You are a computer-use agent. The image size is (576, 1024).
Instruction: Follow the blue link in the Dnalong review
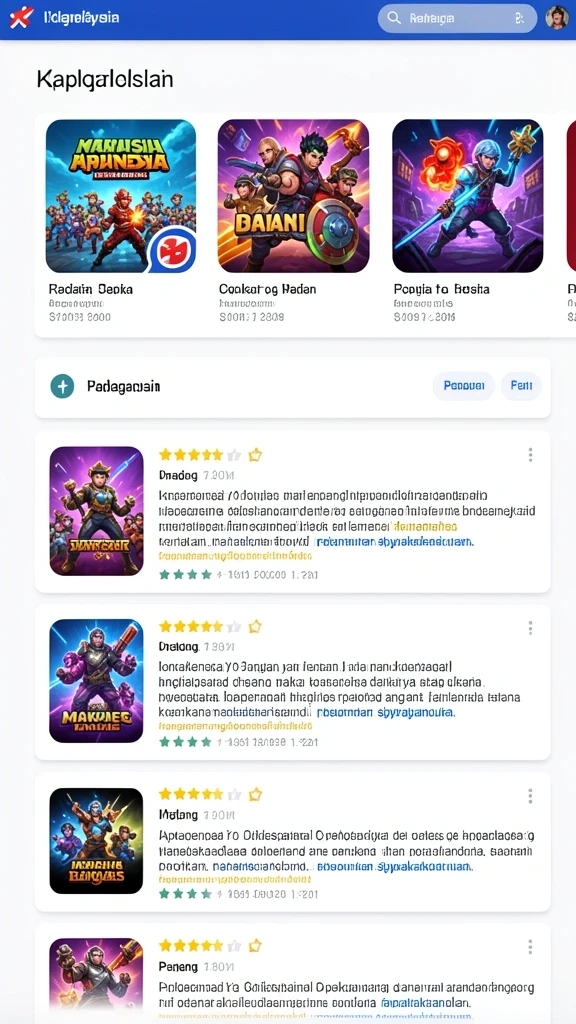coord(385,713)
